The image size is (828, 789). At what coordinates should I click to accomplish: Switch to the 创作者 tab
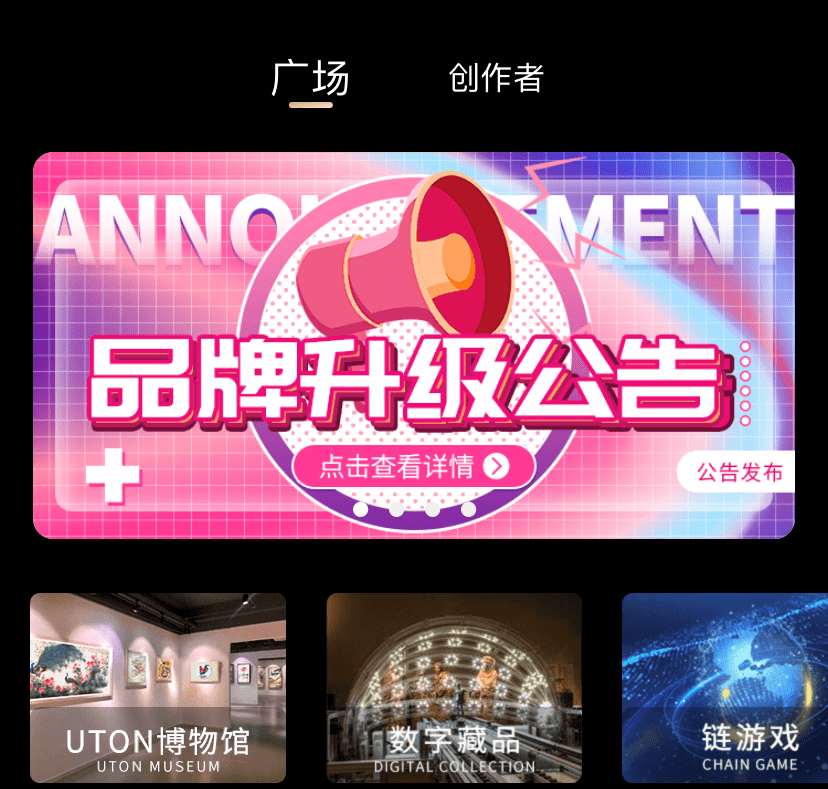(x=496, y=78)
